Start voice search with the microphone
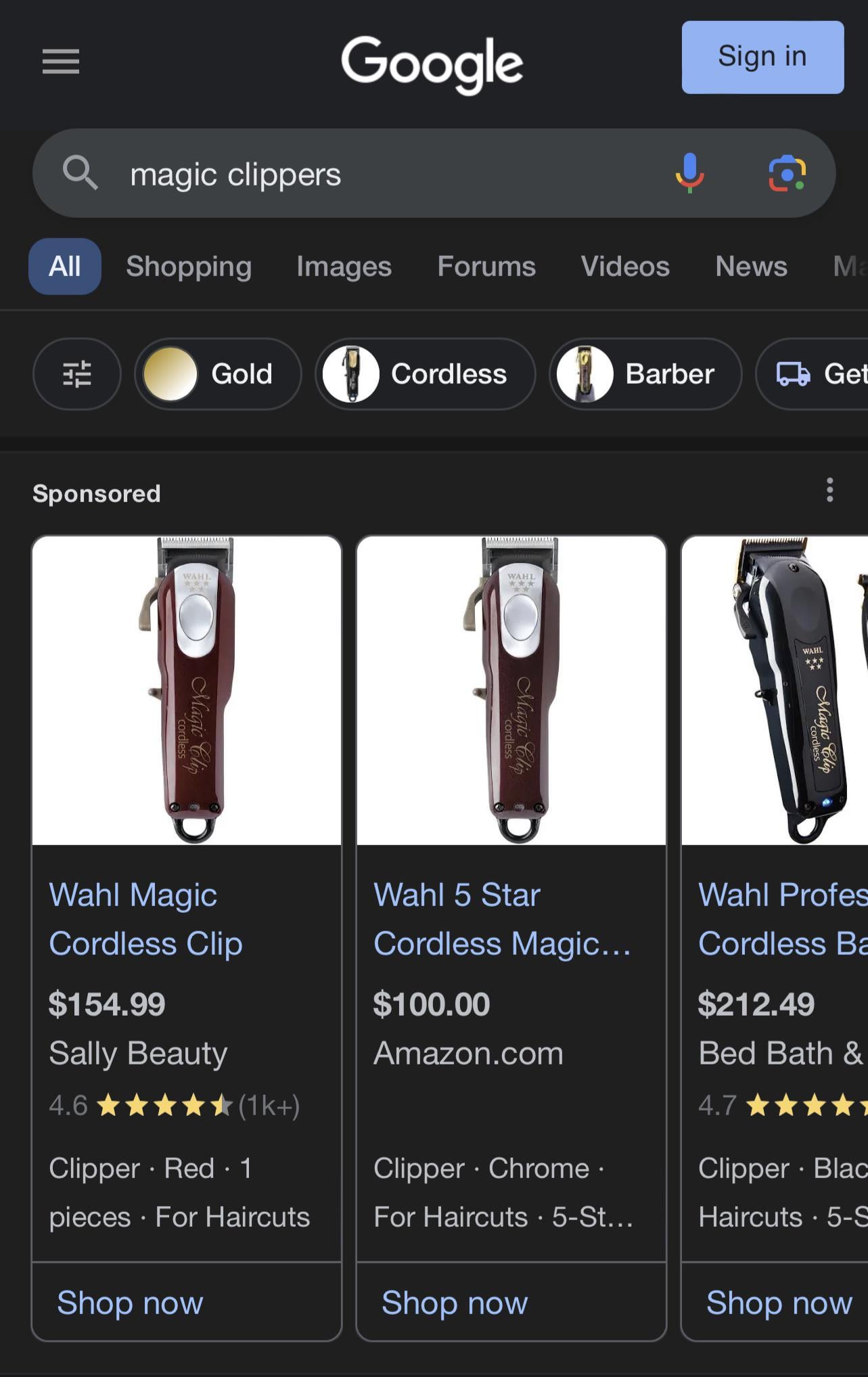Screen dimensions: 868x1377 point(689,173)
